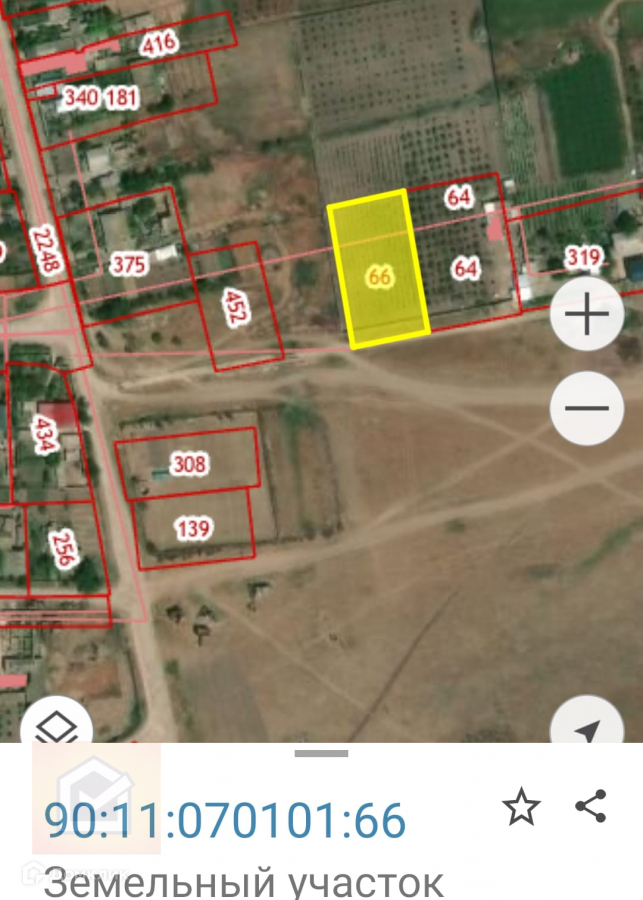
Task: Tap the bottom sheet drag handle
Action: coord(321,753)
